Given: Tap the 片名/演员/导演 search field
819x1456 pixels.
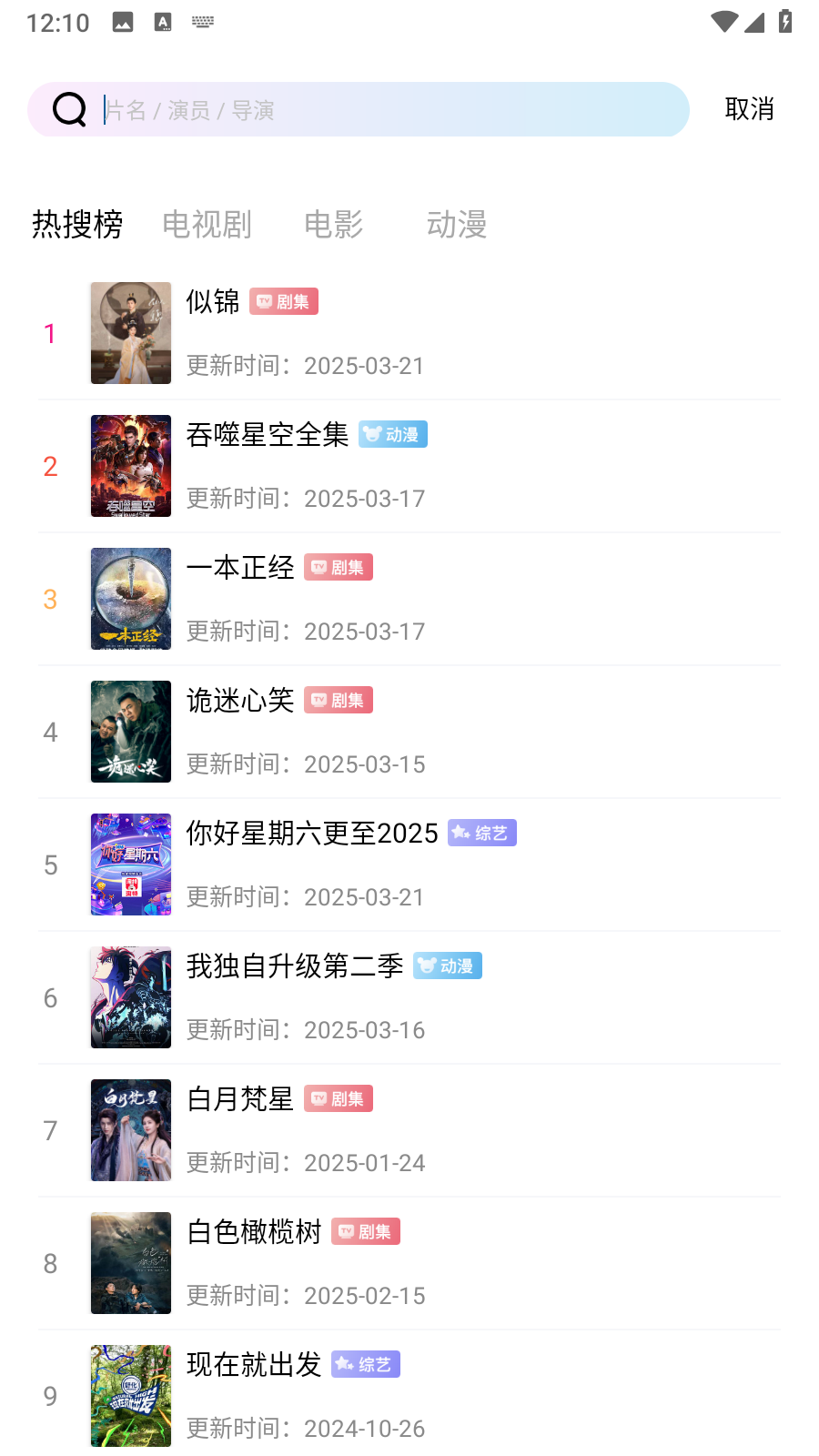Looking at the screenshot, I should coord(391,110).
